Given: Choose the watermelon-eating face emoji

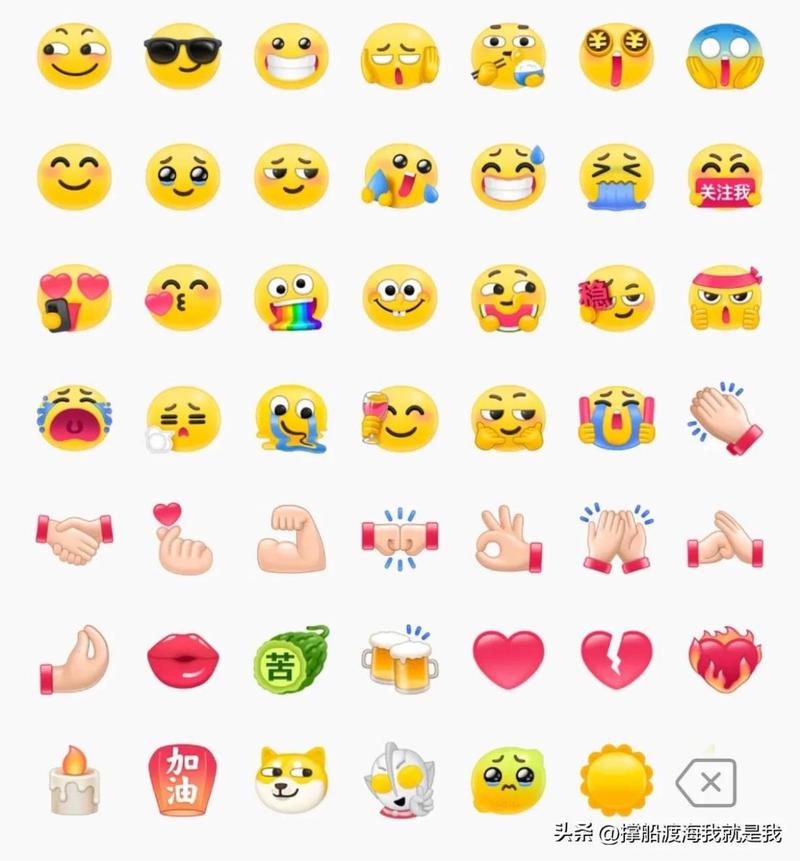Looking at the screenshot, I should tap(508, 299).
